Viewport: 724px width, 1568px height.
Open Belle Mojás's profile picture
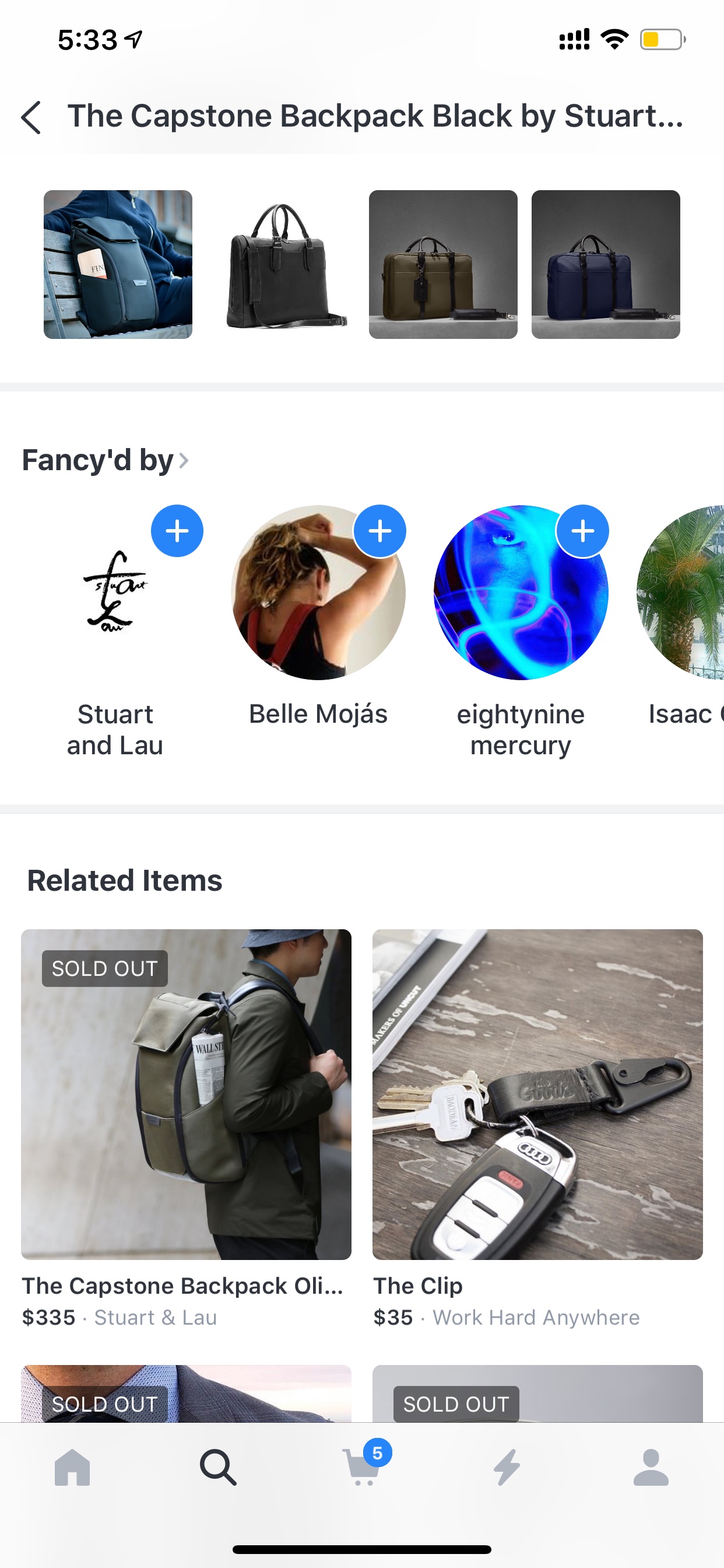pyautogui.click(x=318, y=592)
